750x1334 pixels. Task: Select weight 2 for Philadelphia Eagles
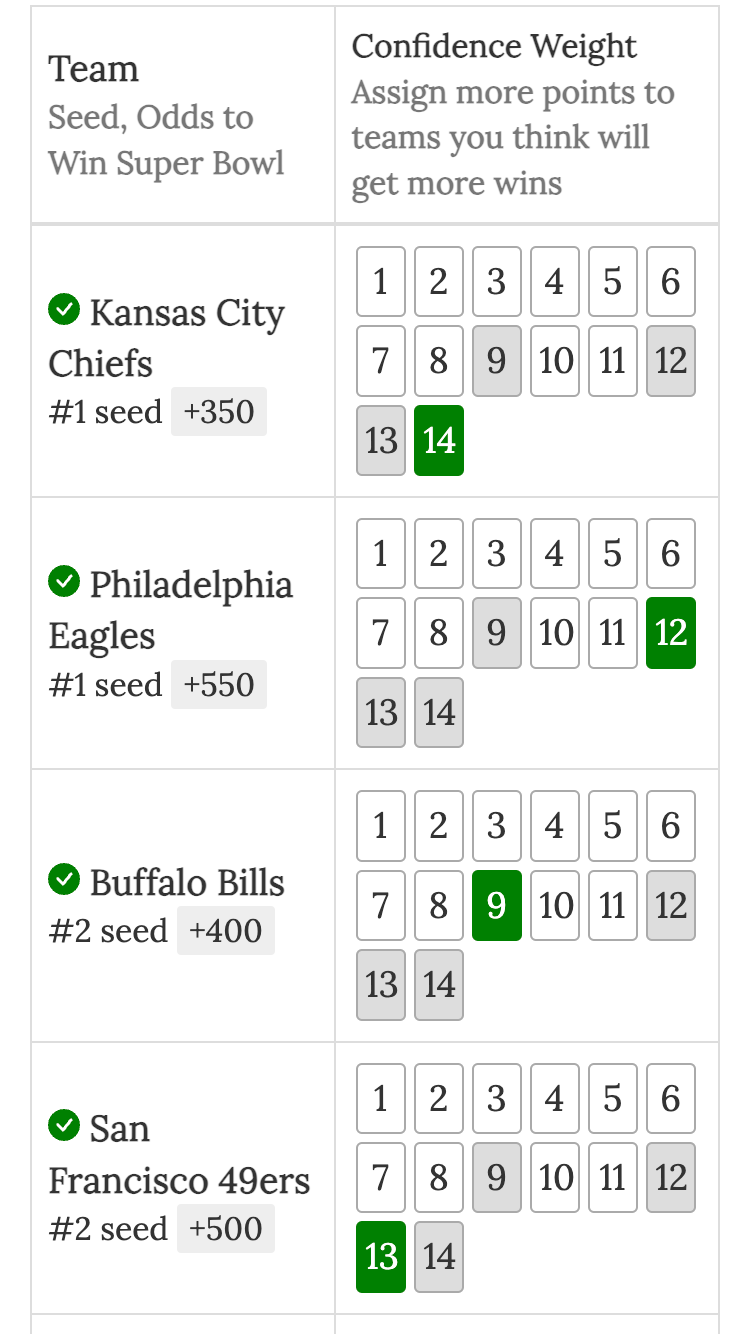pyautogui.click(x=439, y=554)
